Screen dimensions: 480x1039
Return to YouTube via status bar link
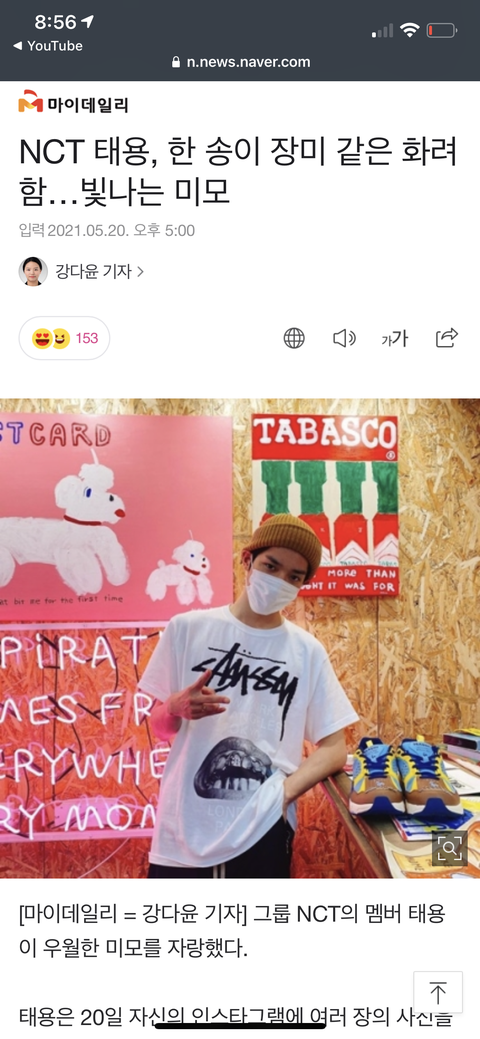(x=48, y=46)
